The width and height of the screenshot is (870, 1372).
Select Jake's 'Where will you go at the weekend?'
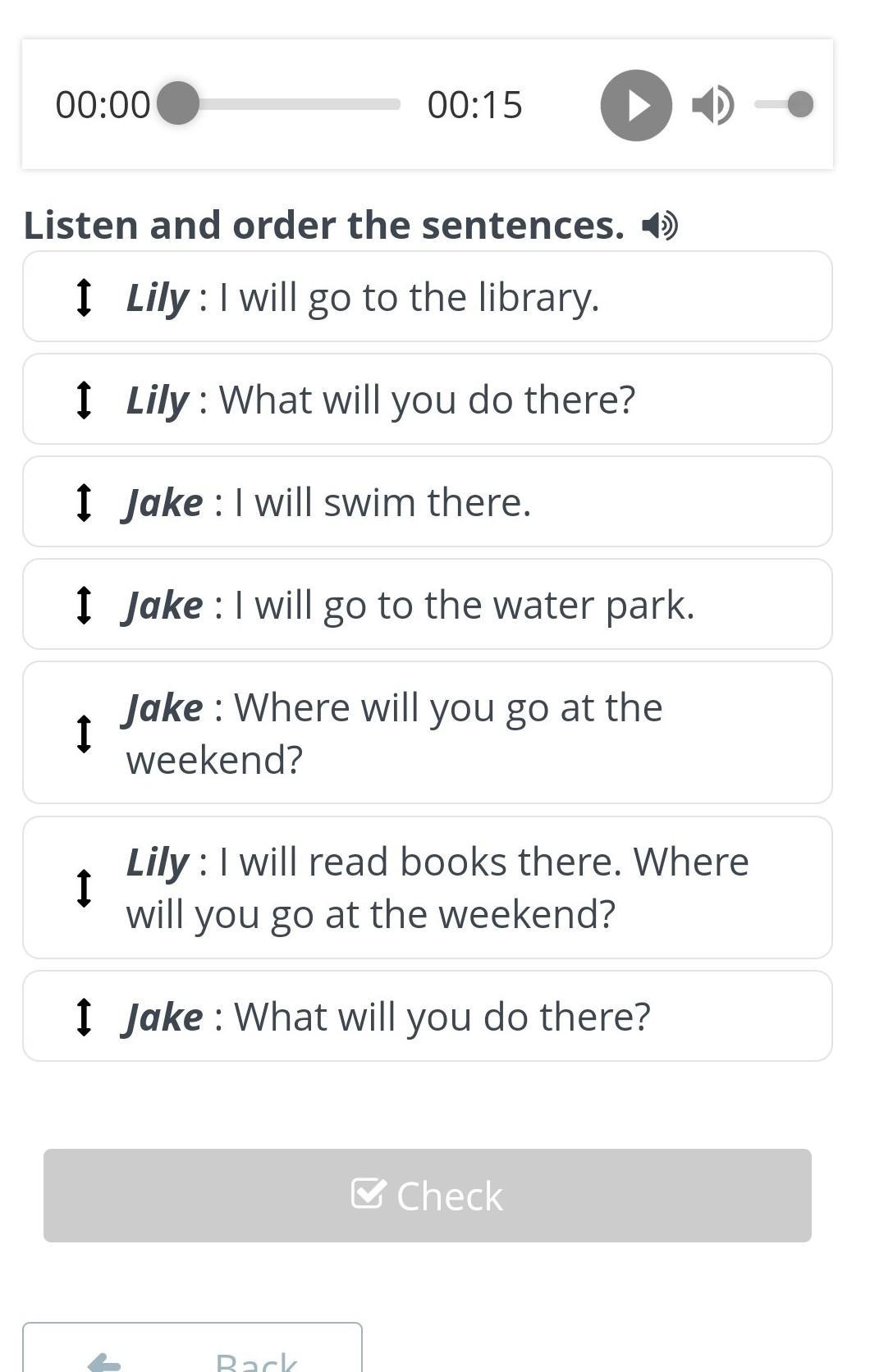tap(427, 733)
